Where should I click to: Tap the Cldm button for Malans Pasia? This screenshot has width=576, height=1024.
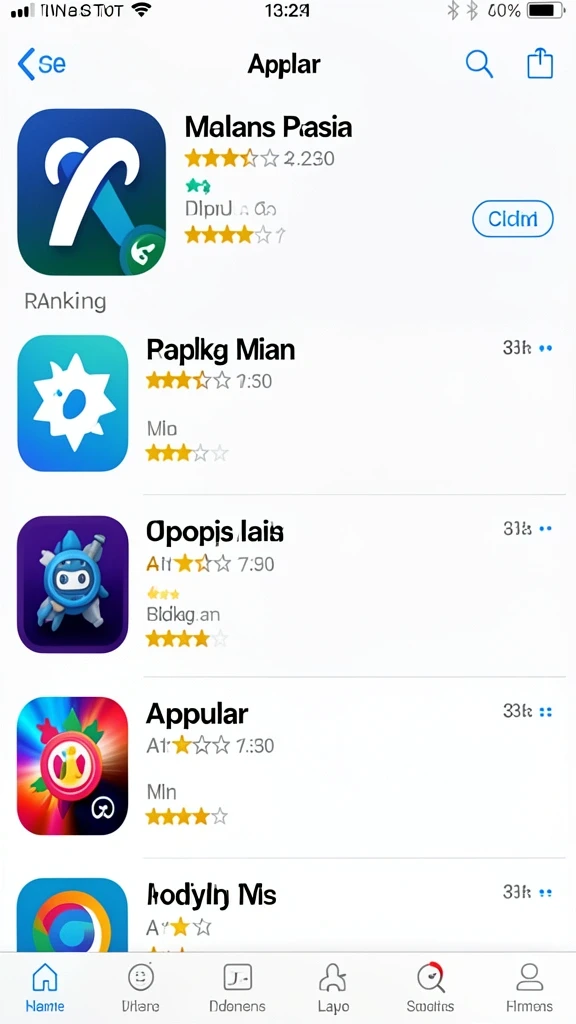(x=513, y=219)
